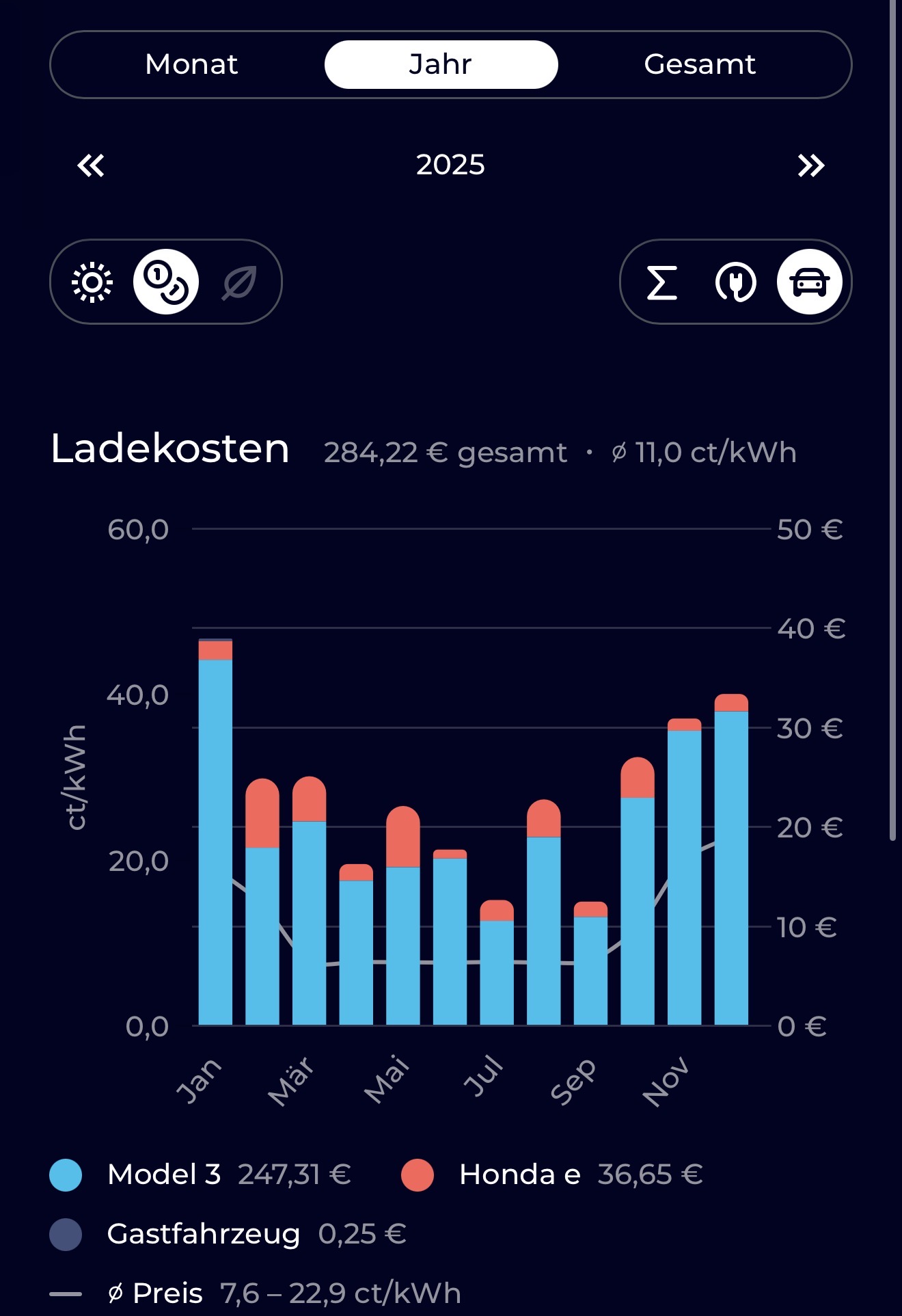Switch to the Gesamt view
Screen dimensions: 902x1316
(x=699, y=64)
